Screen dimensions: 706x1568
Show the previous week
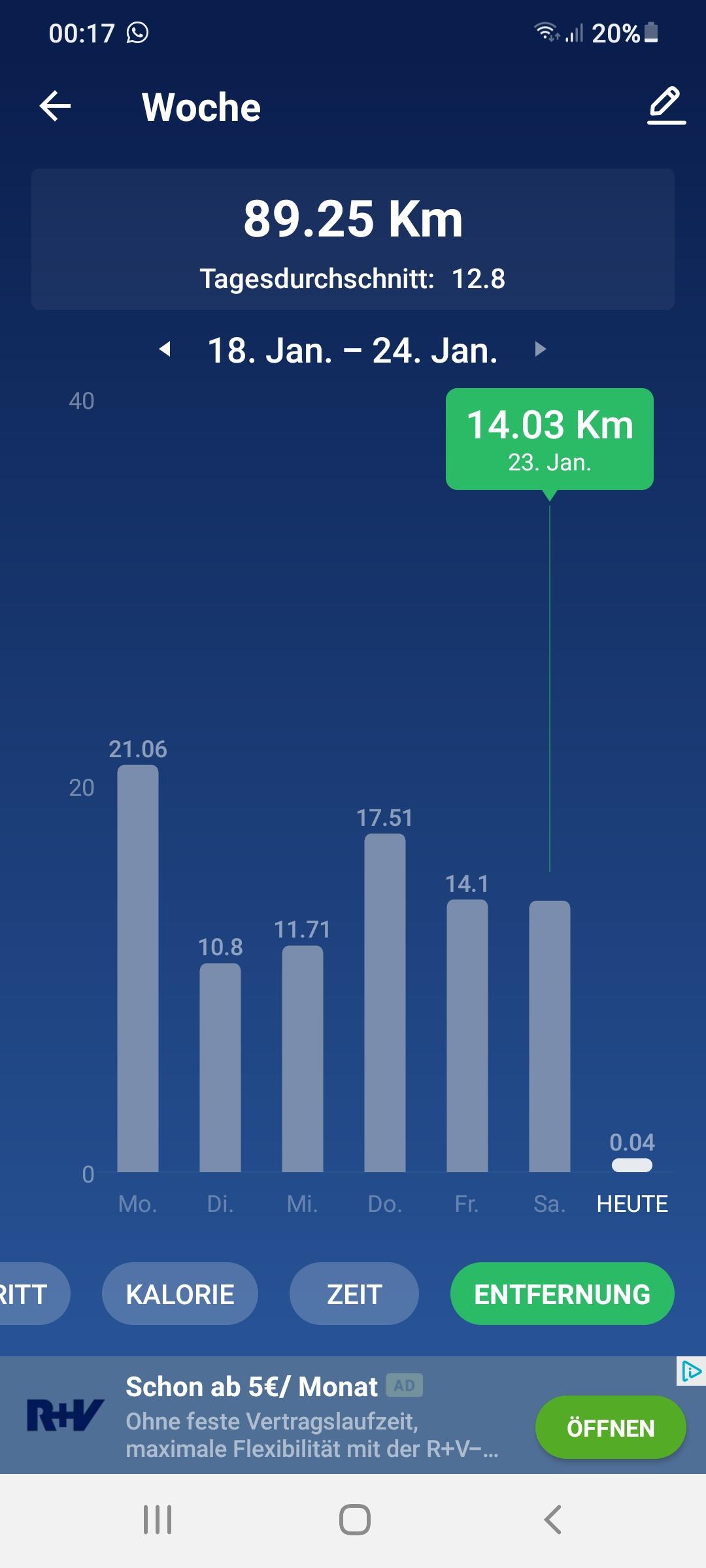pos(165,350)
